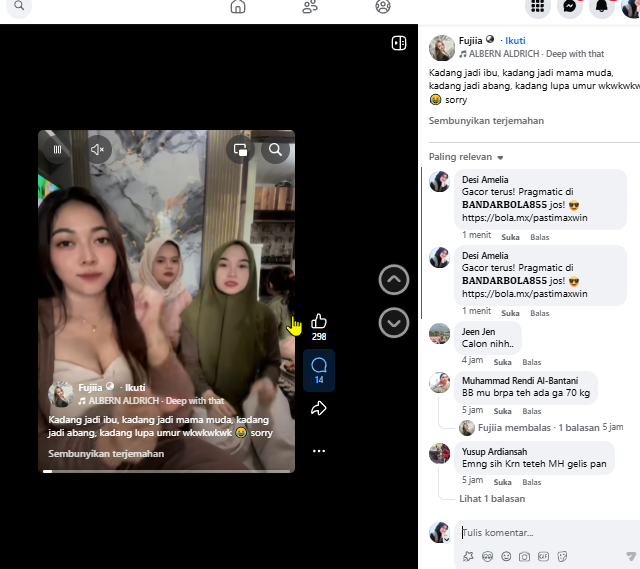
Task: Like the reel with 298 likes
Action: 319,322
